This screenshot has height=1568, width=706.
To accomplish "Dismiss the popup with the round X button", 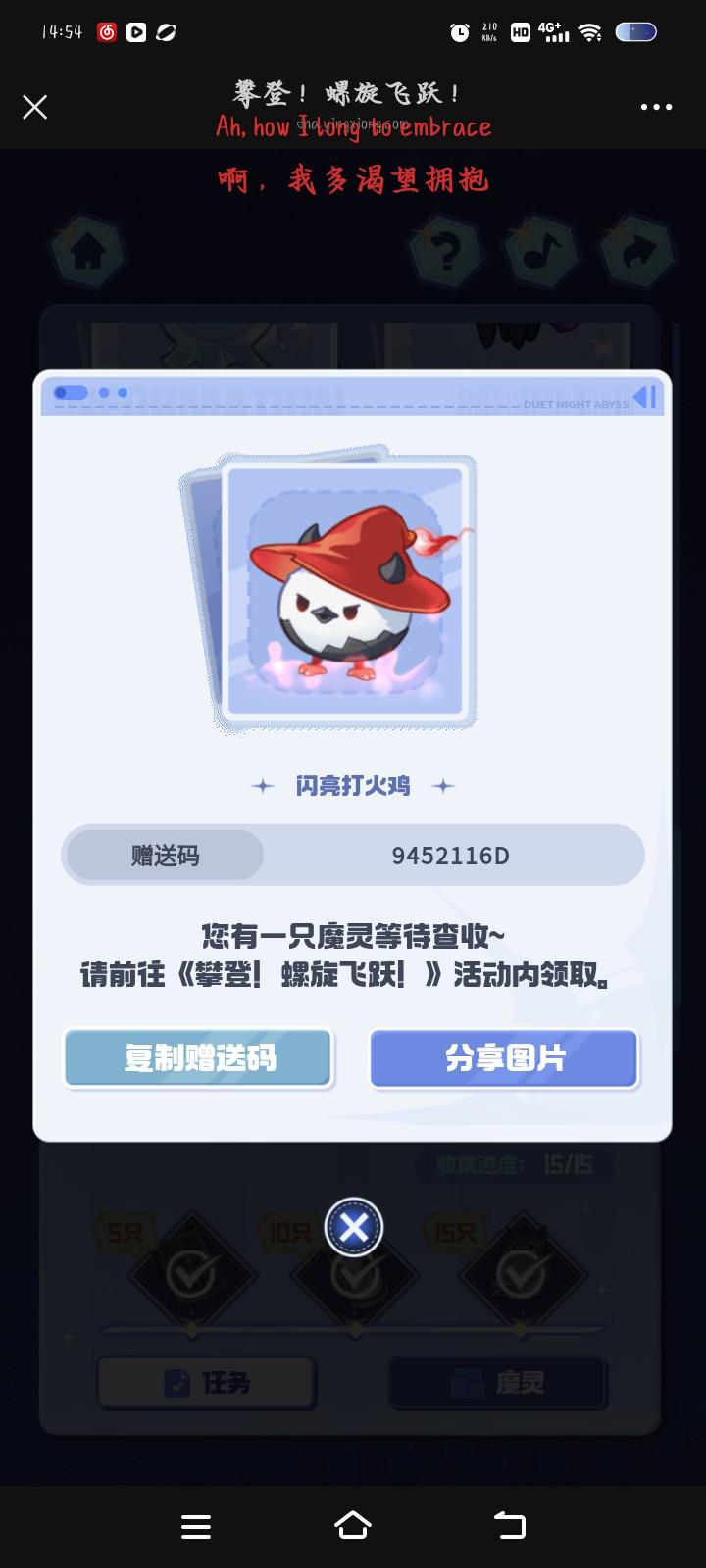I will tap(353, 1227).
